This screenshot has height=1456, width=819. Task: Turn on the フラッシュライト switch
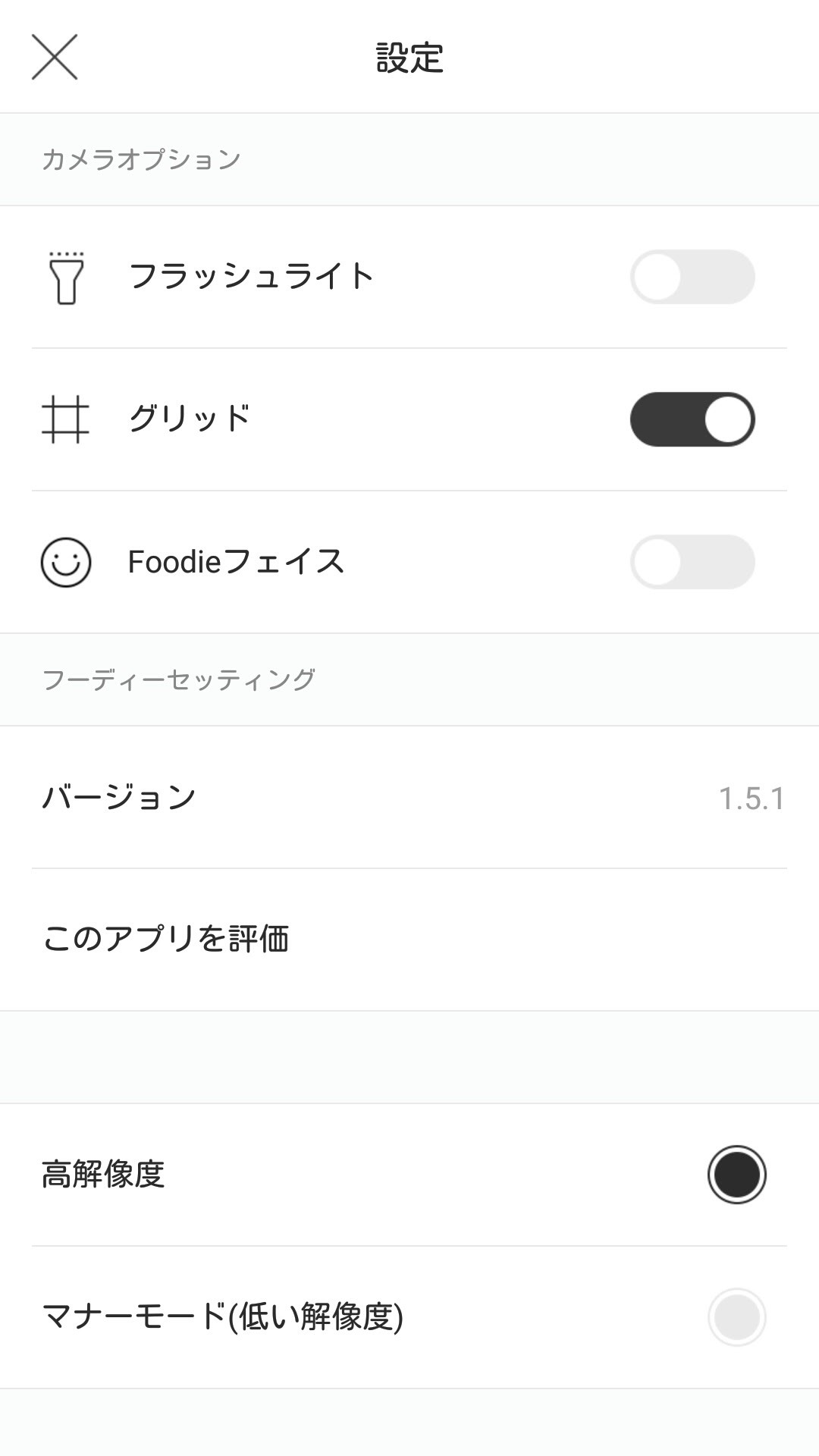692,277
